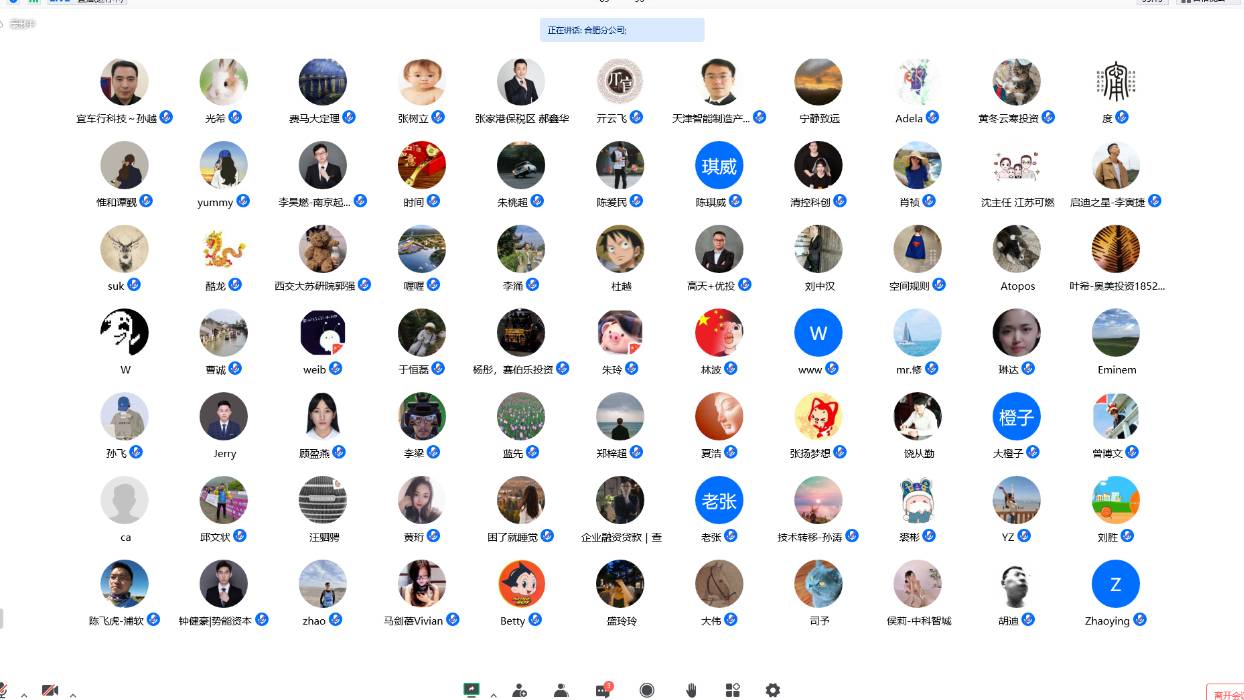Select participant 光斧
This screenshot has width=1244, height=700.
tap(224, 83)
